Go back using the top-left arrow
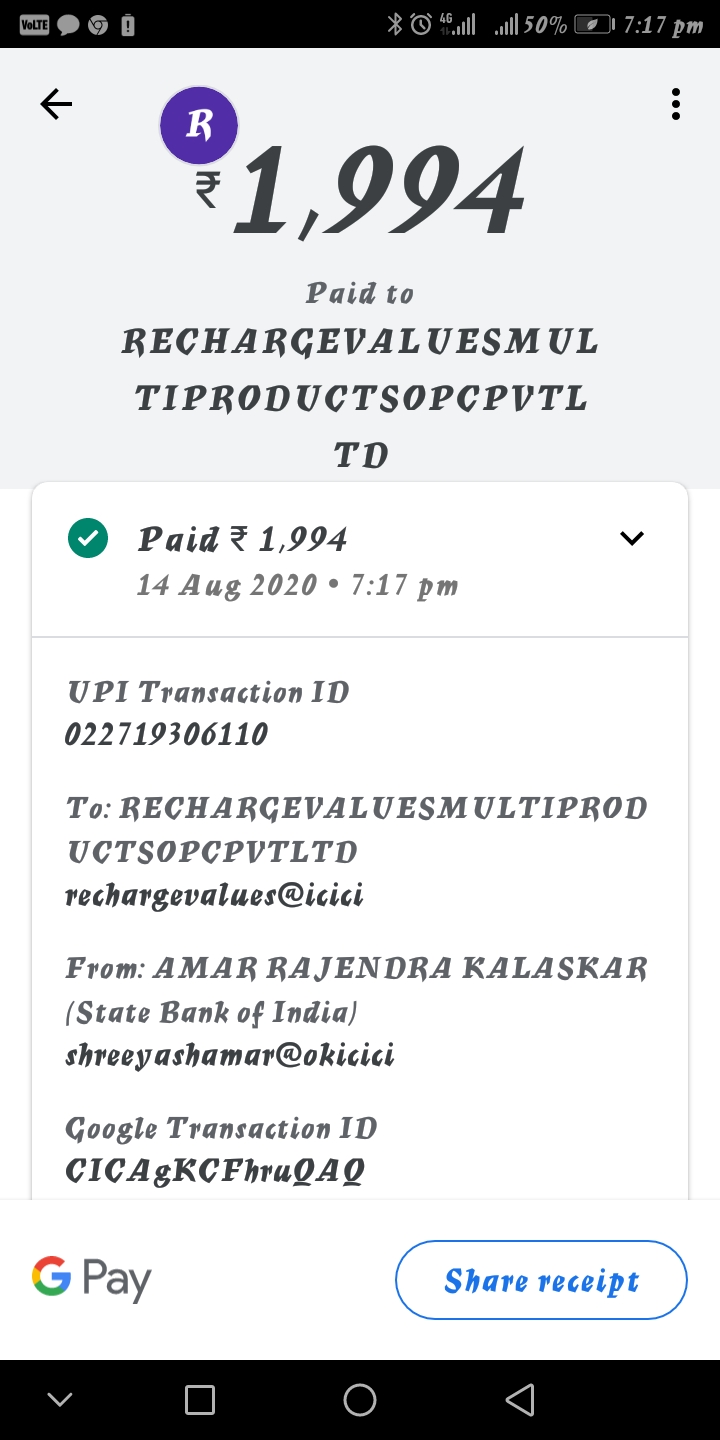 pyautogui.click(x=56, y=104)
